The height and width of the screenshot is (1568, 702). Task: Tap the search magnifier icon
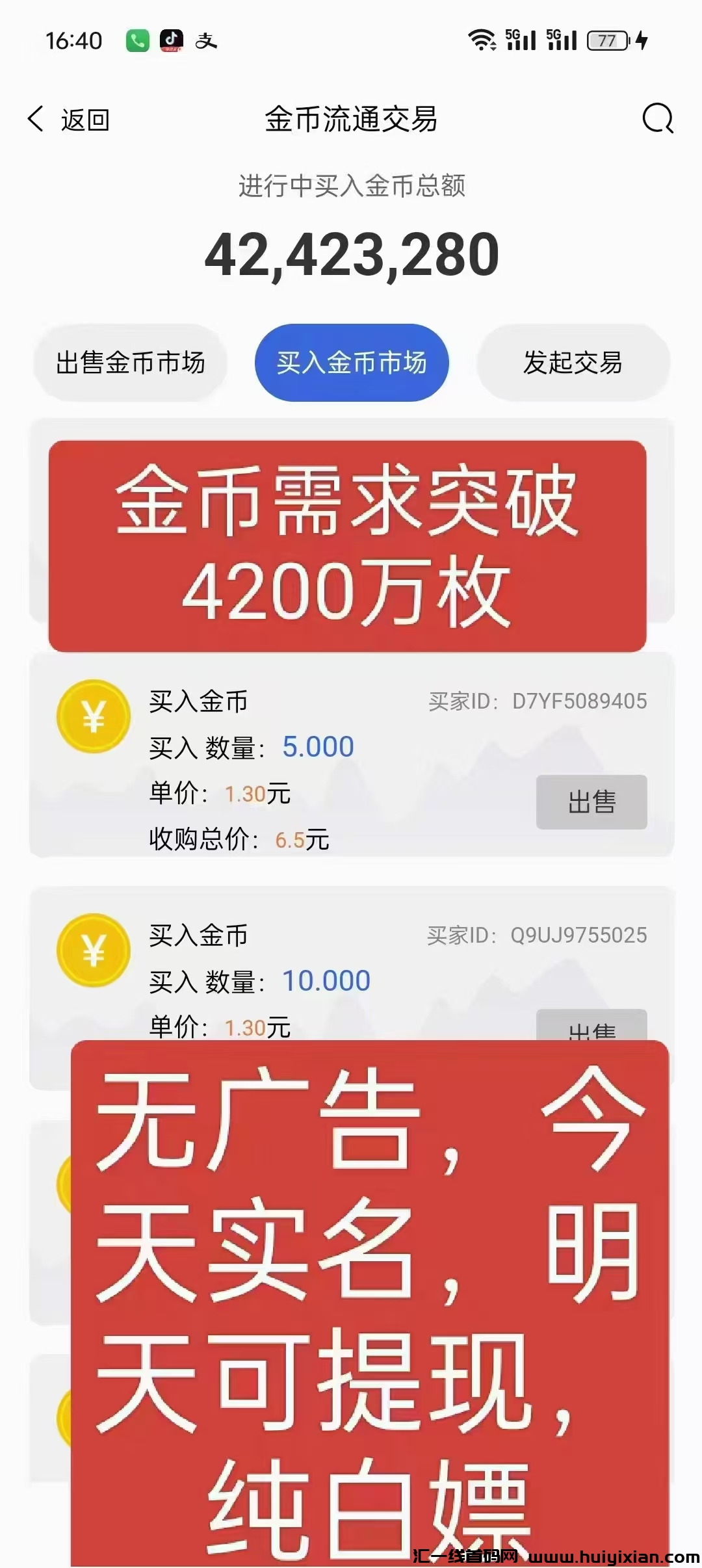[x=657, y=119]
